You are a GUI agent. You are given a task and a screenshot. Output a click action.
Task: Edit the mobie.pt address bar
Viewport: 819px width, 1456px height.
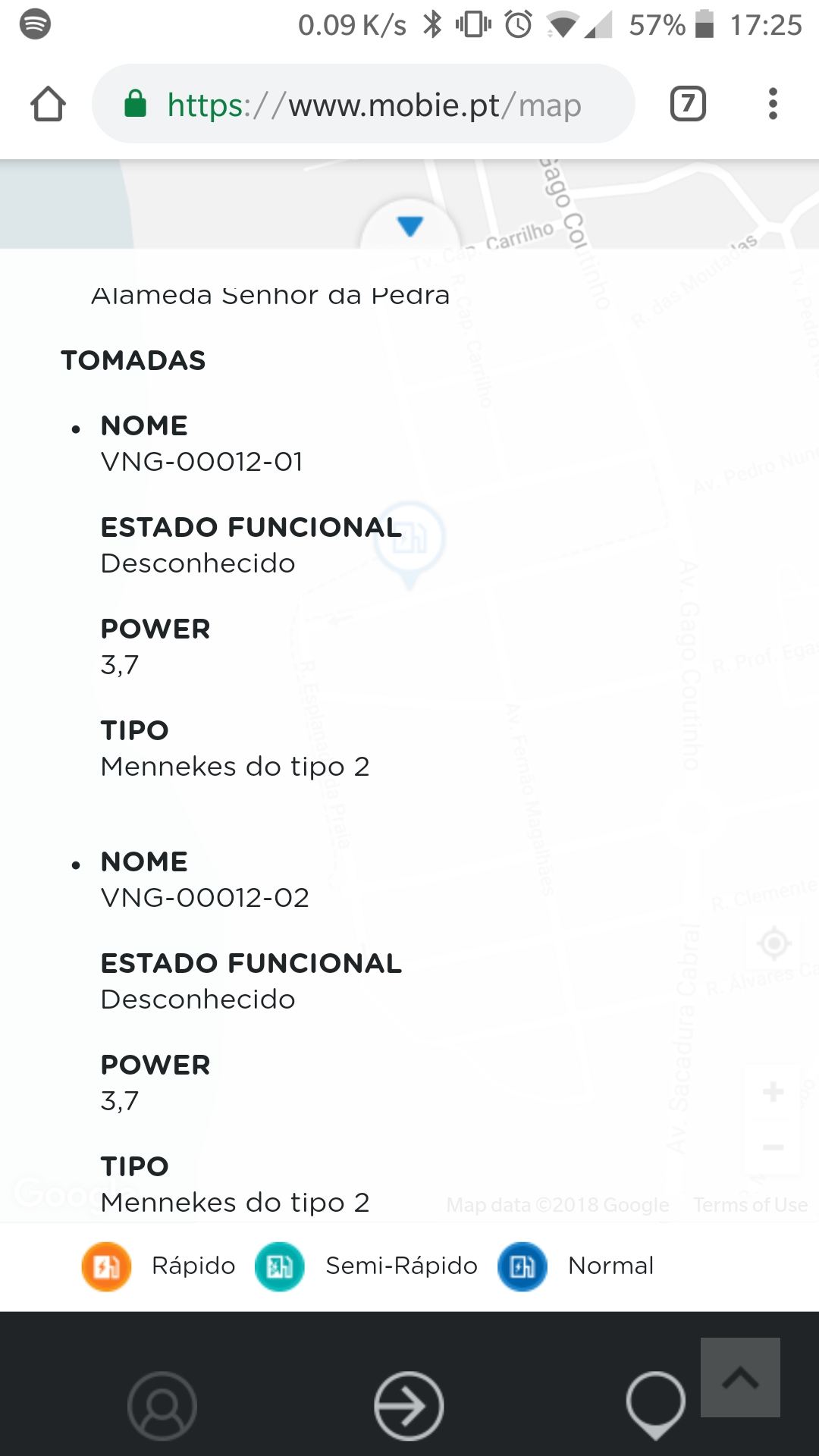pyautogui.click(x=364, y=104)
